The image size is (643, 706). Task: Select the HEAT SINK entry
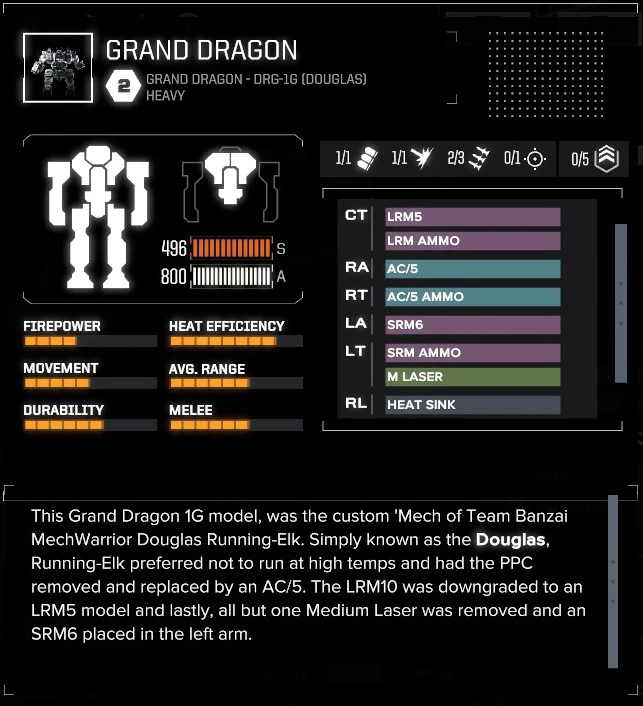click(x=473, y=405)
